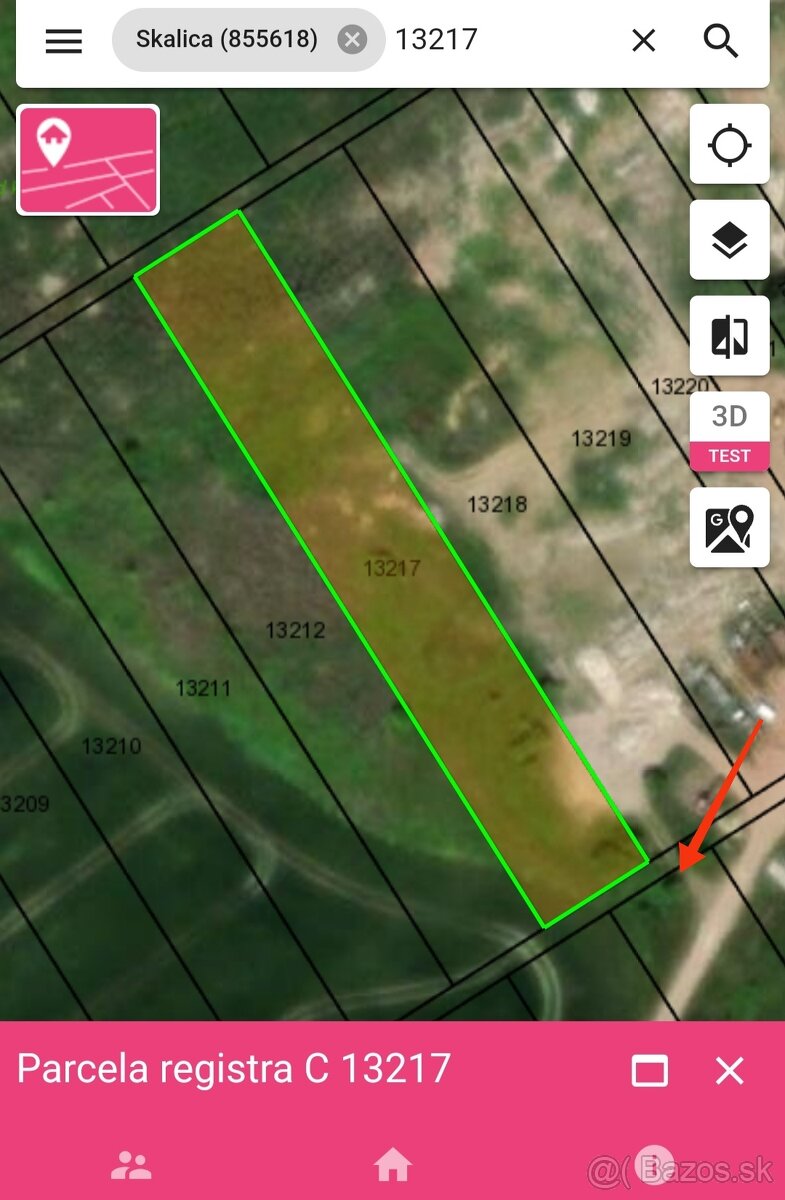Open location in Google Maps

729,528
